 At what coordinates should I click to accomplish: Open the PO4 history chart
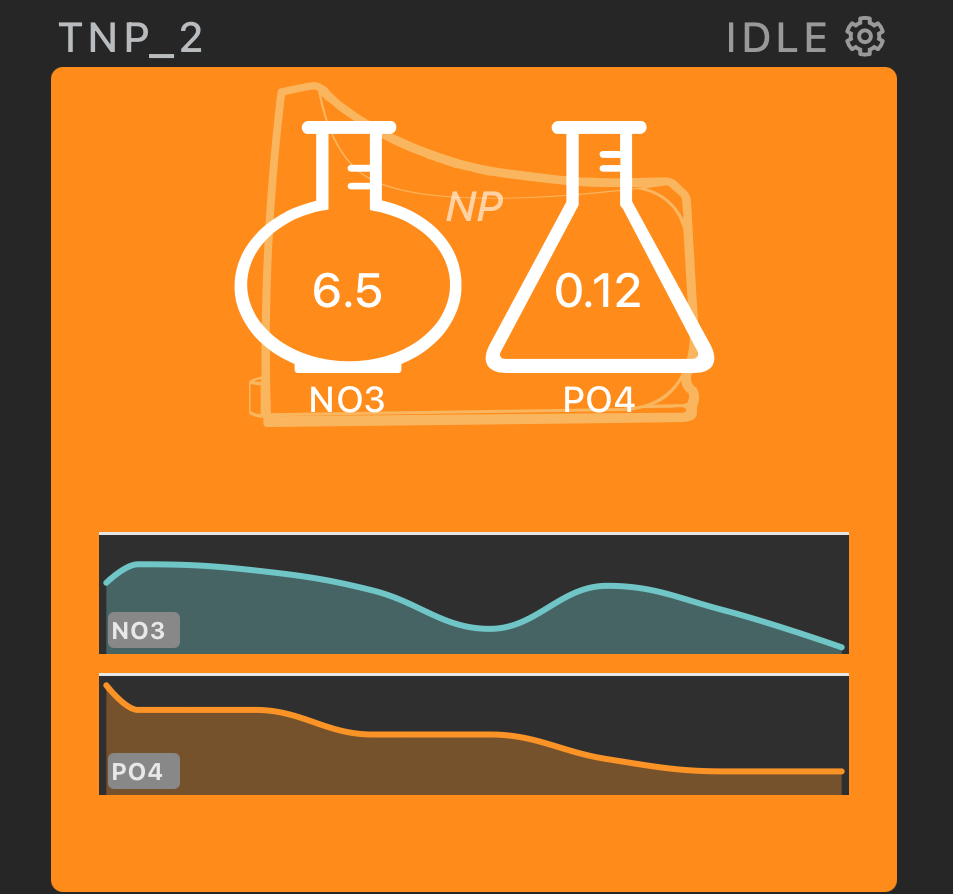tap(474, 735)
